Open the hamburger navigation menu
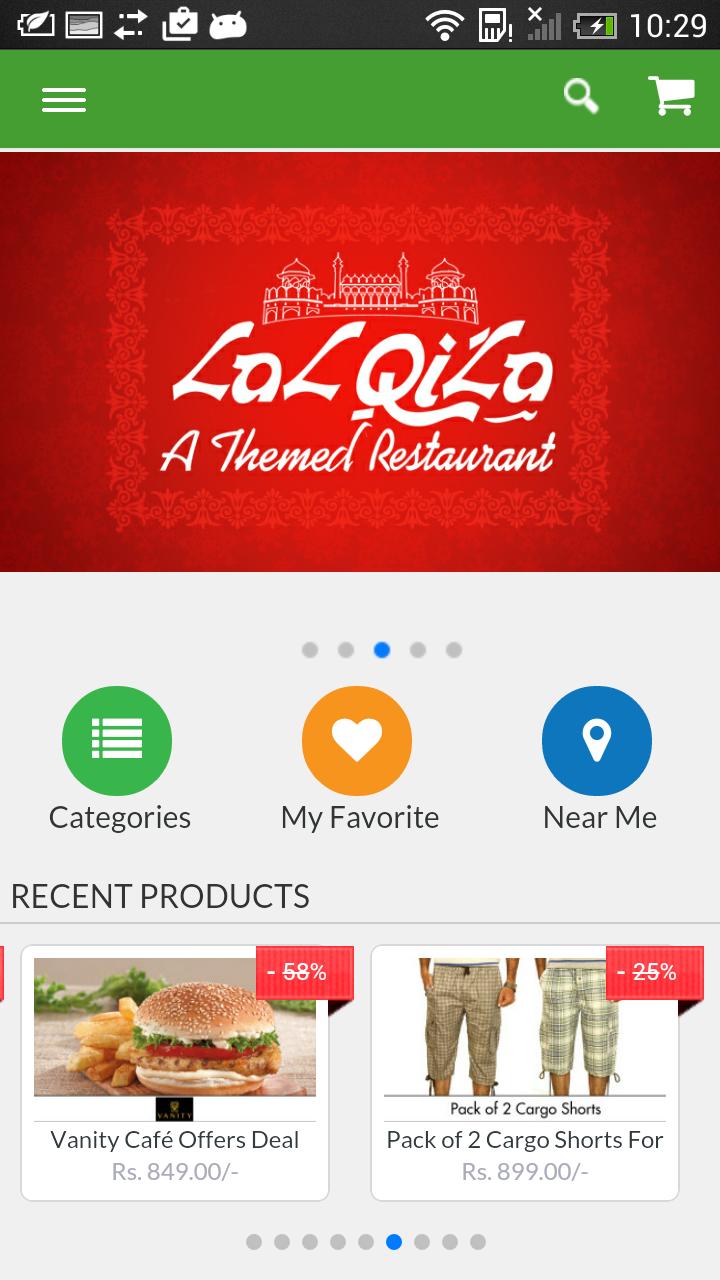The image size is (720, 1280). (64, 100)
